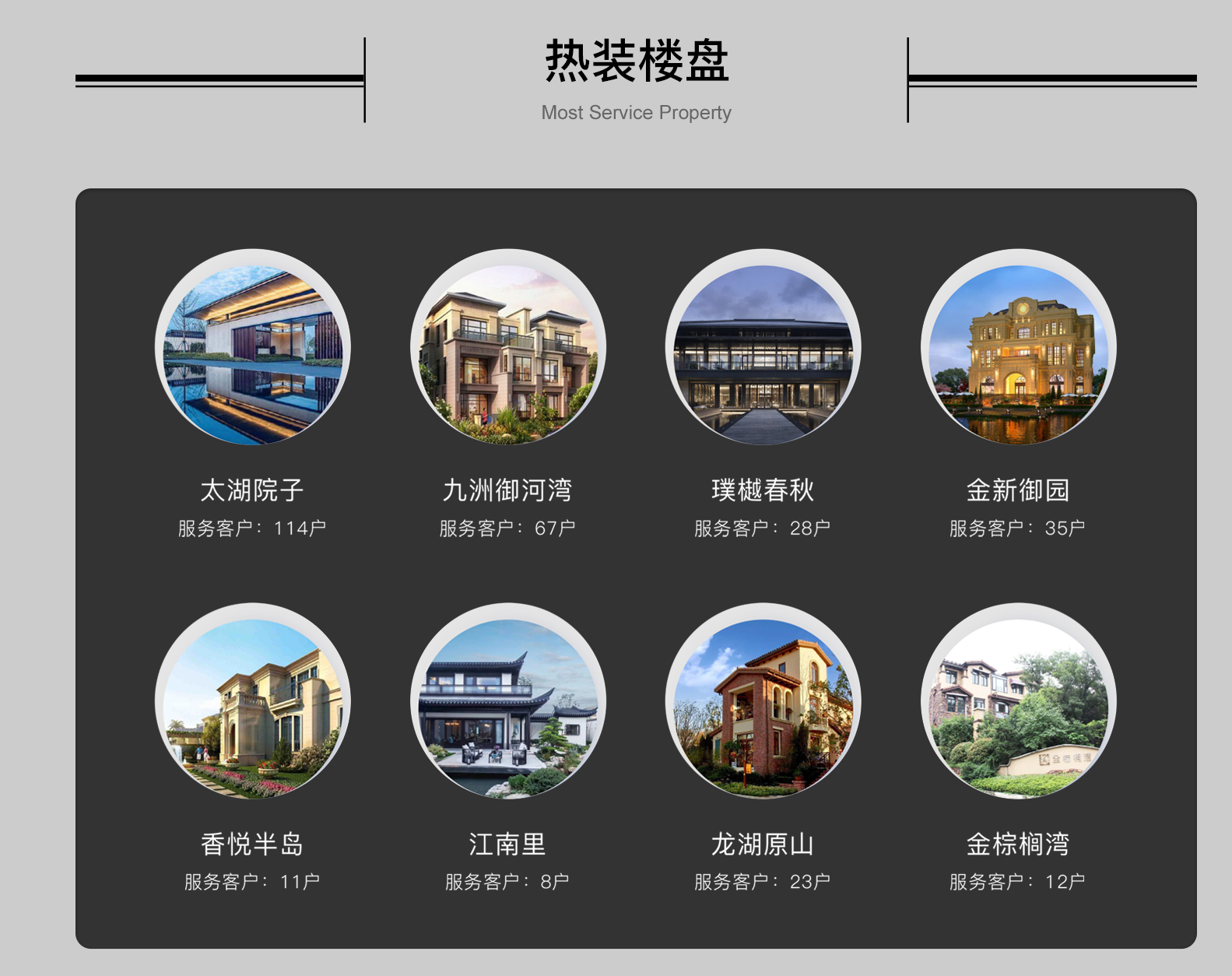Open the 江南里 property card
Image resolution: width=1232 pixels, height=976 pixels.
(507, 701)
